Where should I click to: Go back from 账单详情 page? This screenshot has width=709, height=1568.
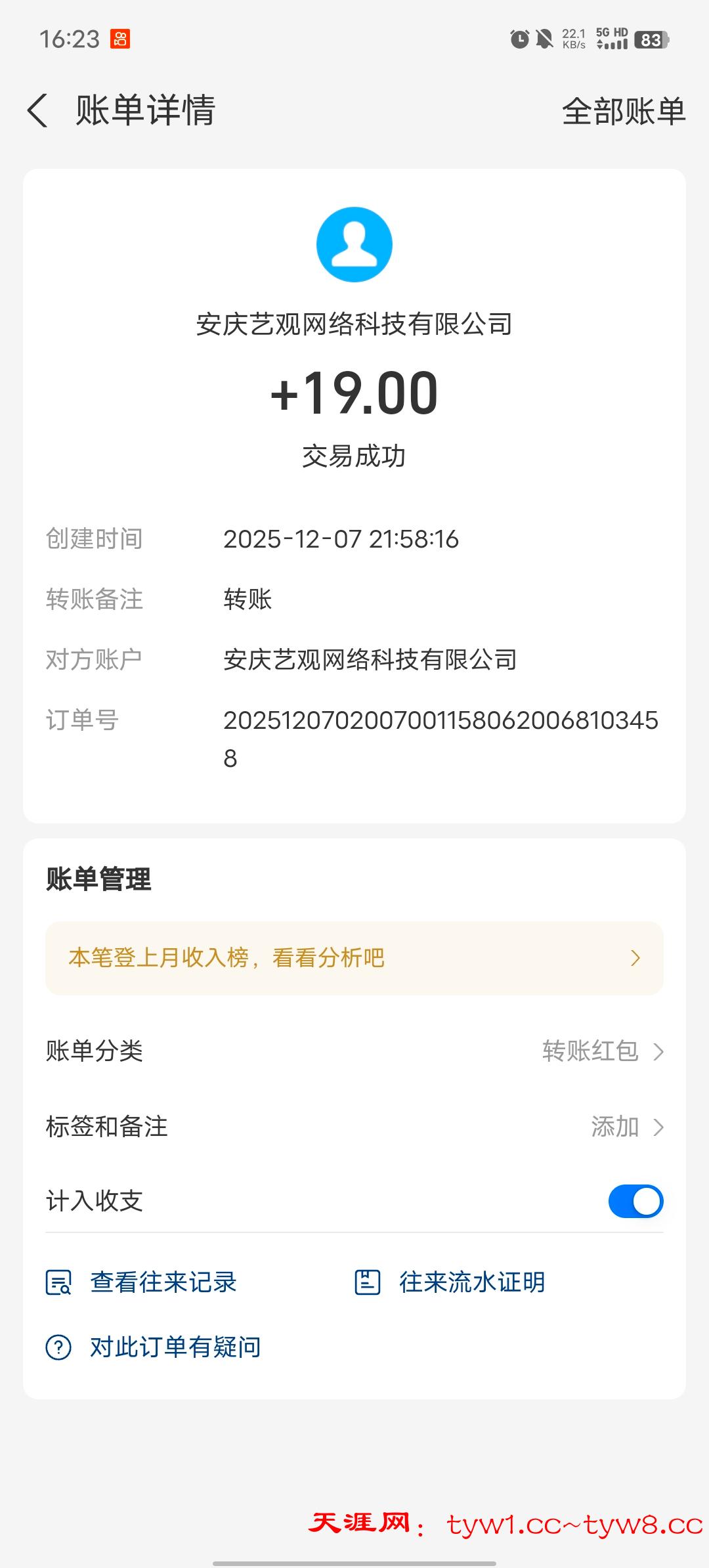tap(38, 110)
